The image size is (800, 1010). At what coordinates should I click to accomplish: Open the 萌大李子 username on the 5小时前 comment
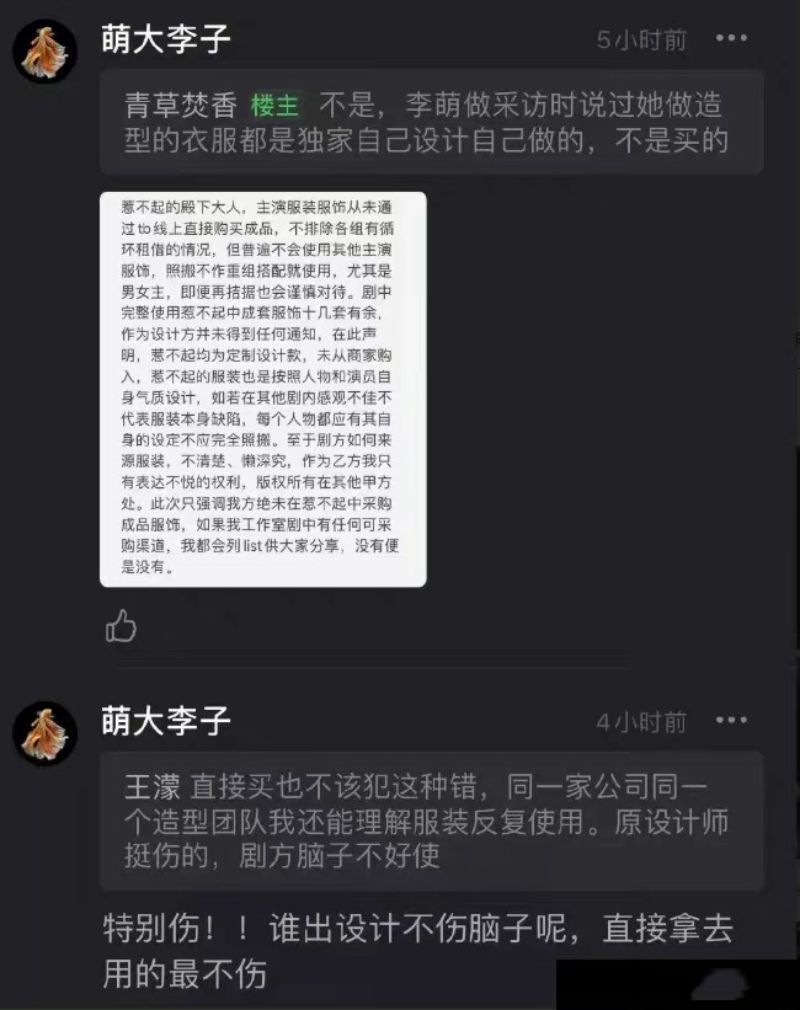coord(166,39)
